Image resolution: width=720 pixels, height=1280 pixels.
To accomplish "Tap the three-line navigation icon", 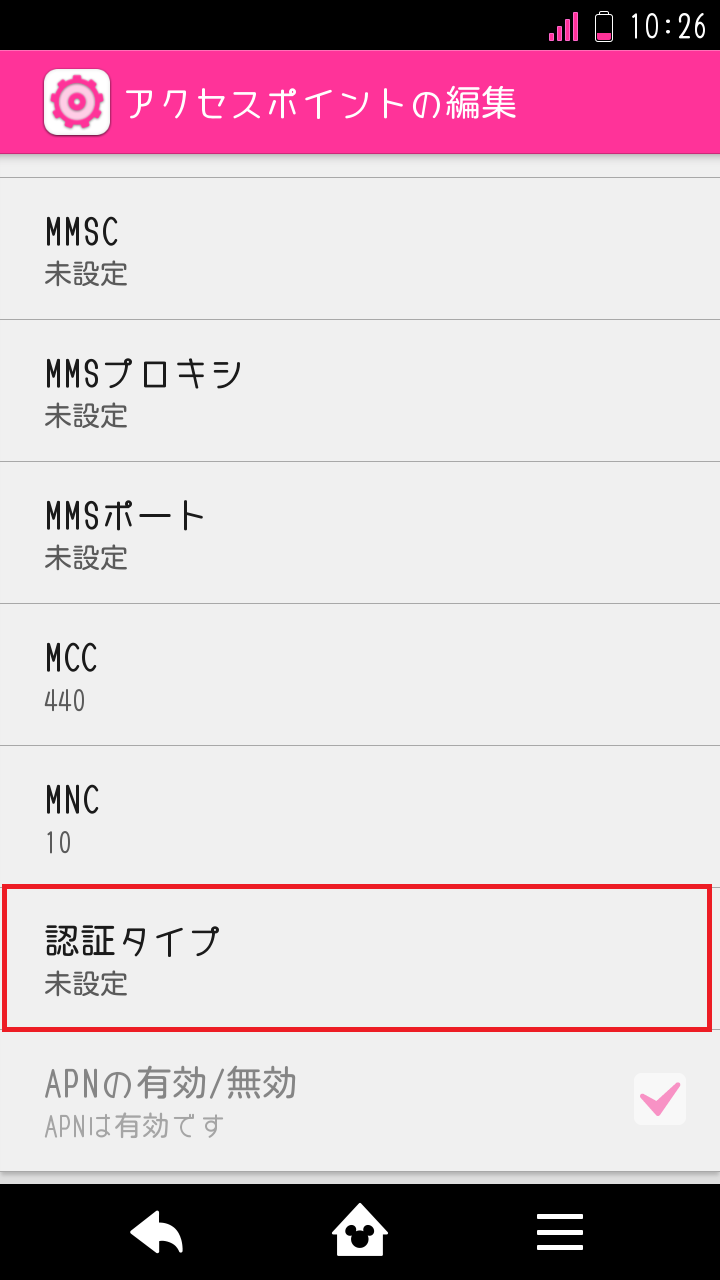I will (x=559, y=1231).
